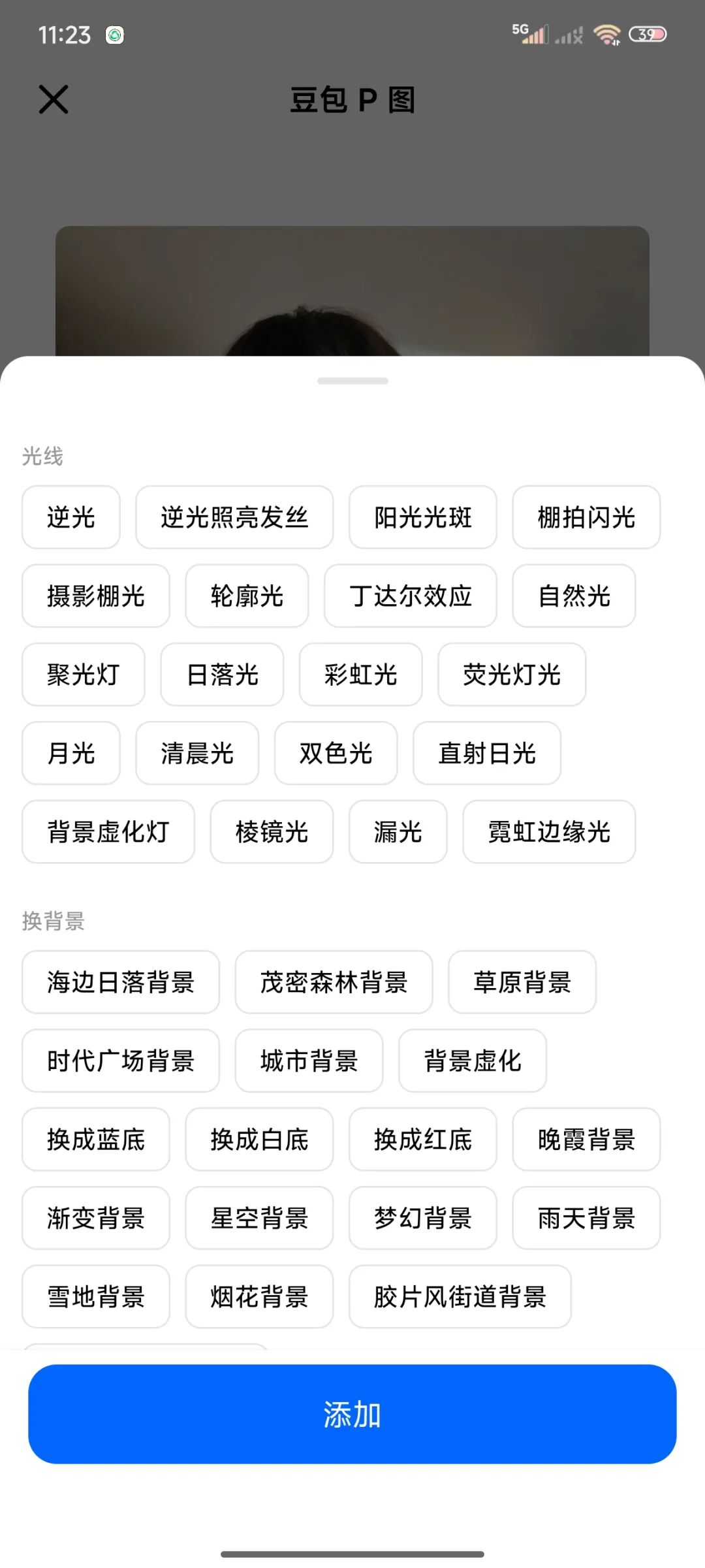Choose 逆光照亮发丝 lighting option
Viewport: 705px width, 1568px height.
click(x=234, y=517)
